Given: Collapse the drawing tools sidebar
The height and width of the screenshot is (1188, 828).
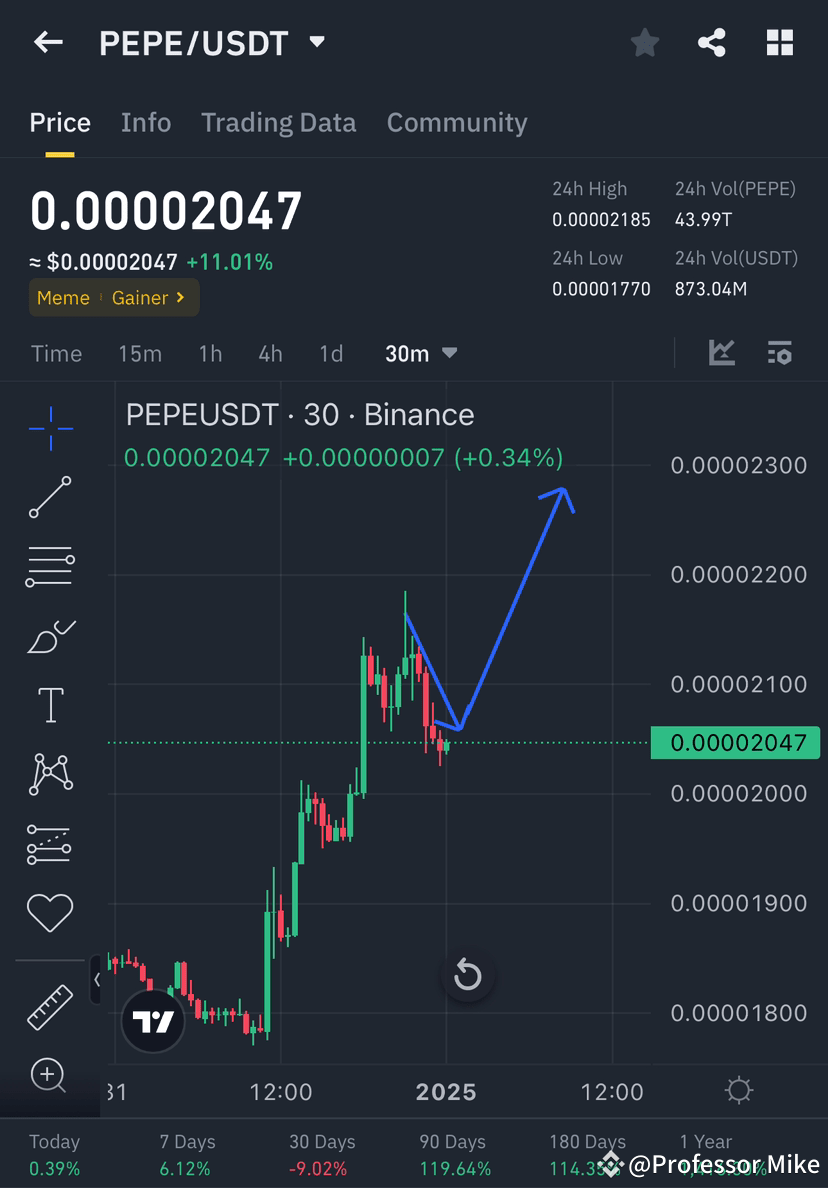Looking at the screenshot, I should tap(97, 981).
